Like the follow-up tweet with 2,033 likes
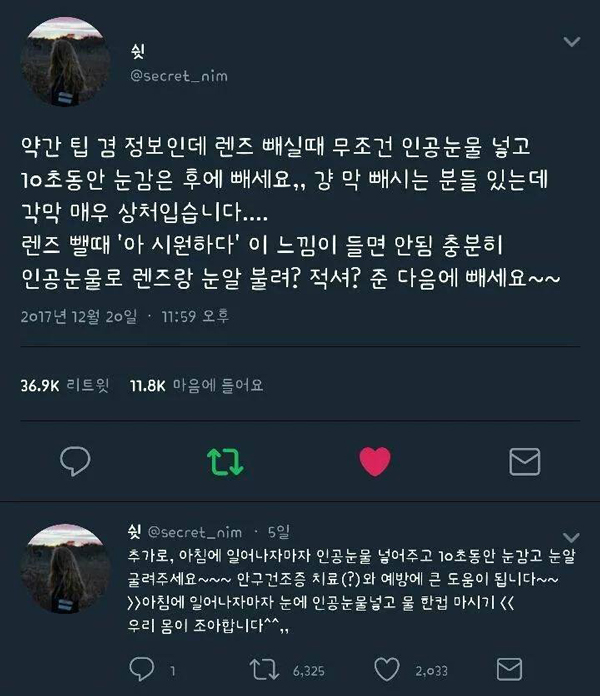This screenshot has width=600, height=696. coord(387,668)
